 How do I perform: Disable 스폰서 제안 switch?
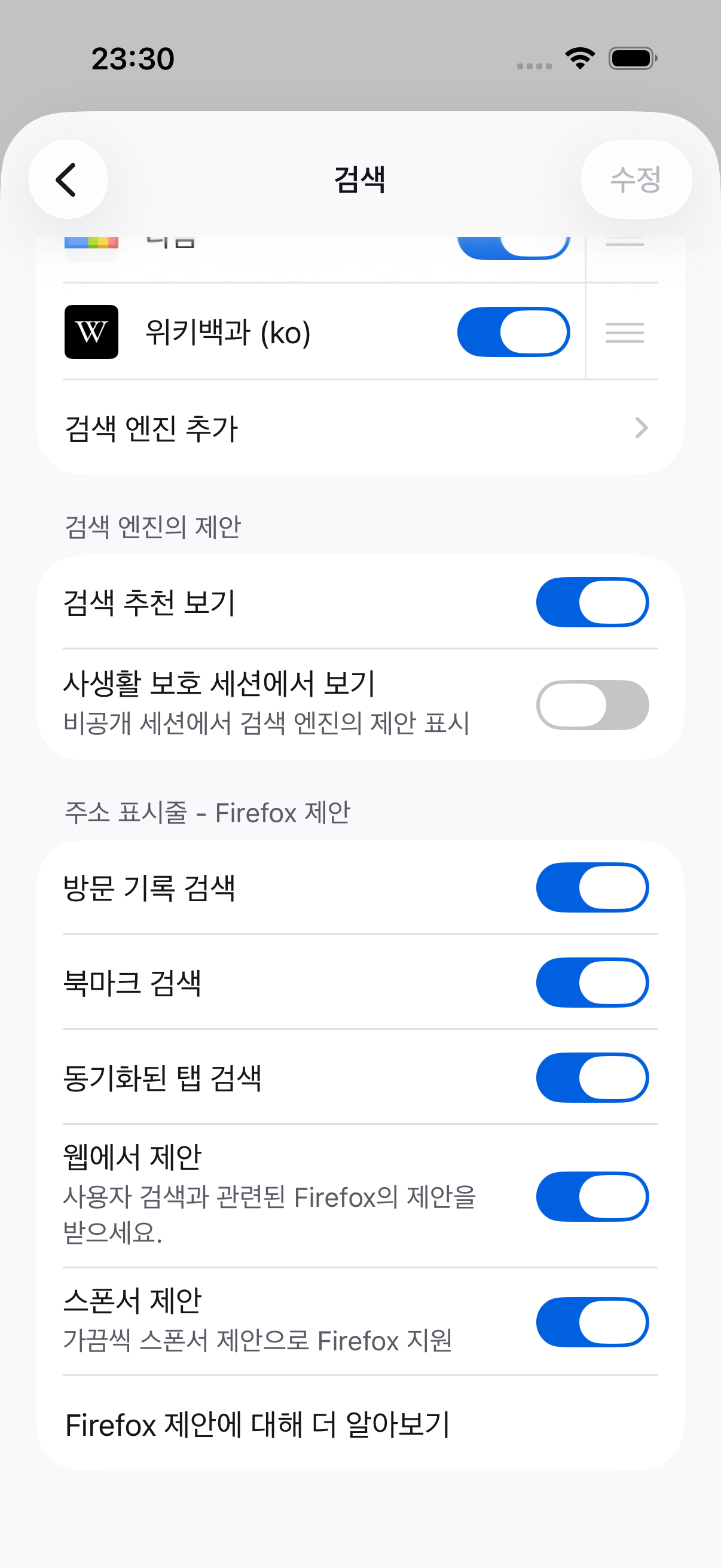592,1322
